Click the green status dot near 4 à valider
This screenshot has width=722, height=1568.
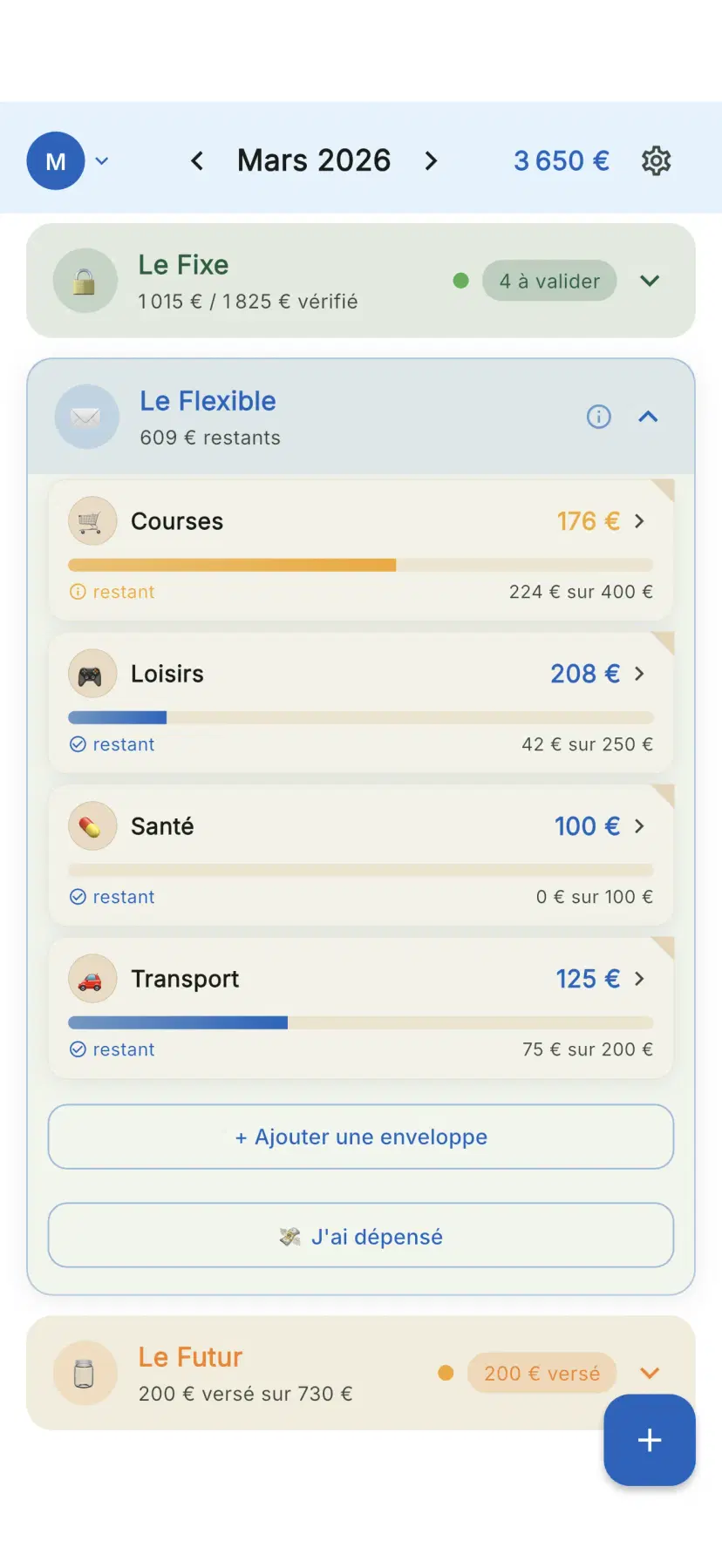[461, 281]
